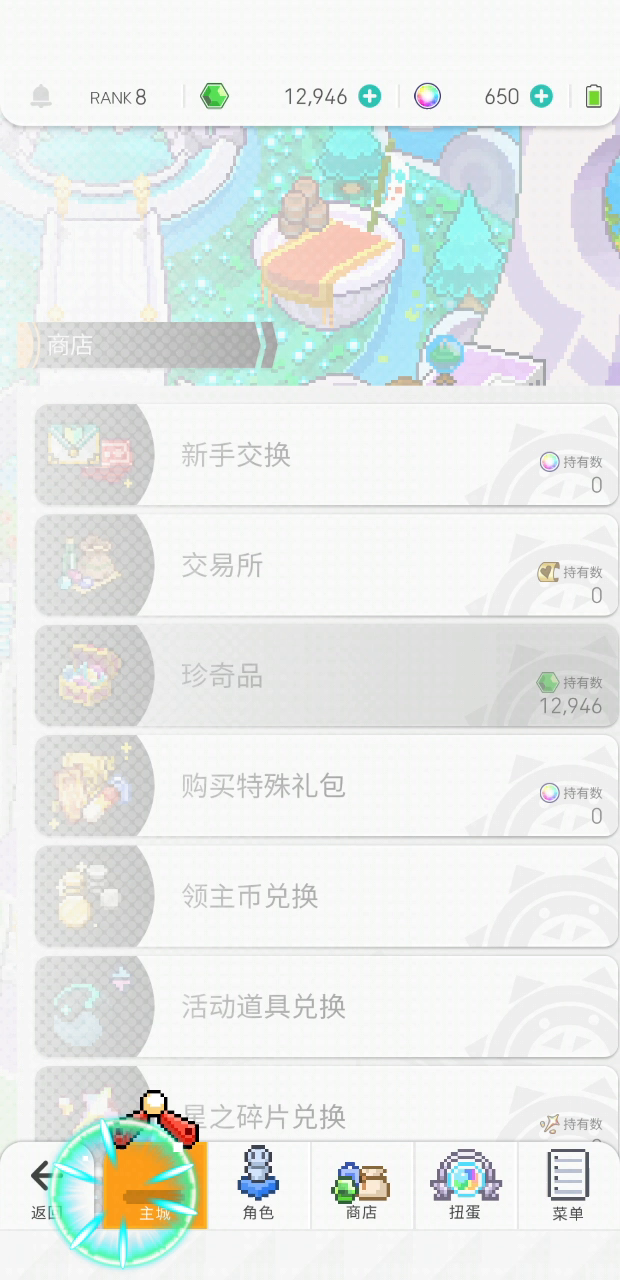This screenshot has width=620, height=1280.
Task: Switch to 主城 tab
Action: pyautogui.click(x=155, y=1186)
